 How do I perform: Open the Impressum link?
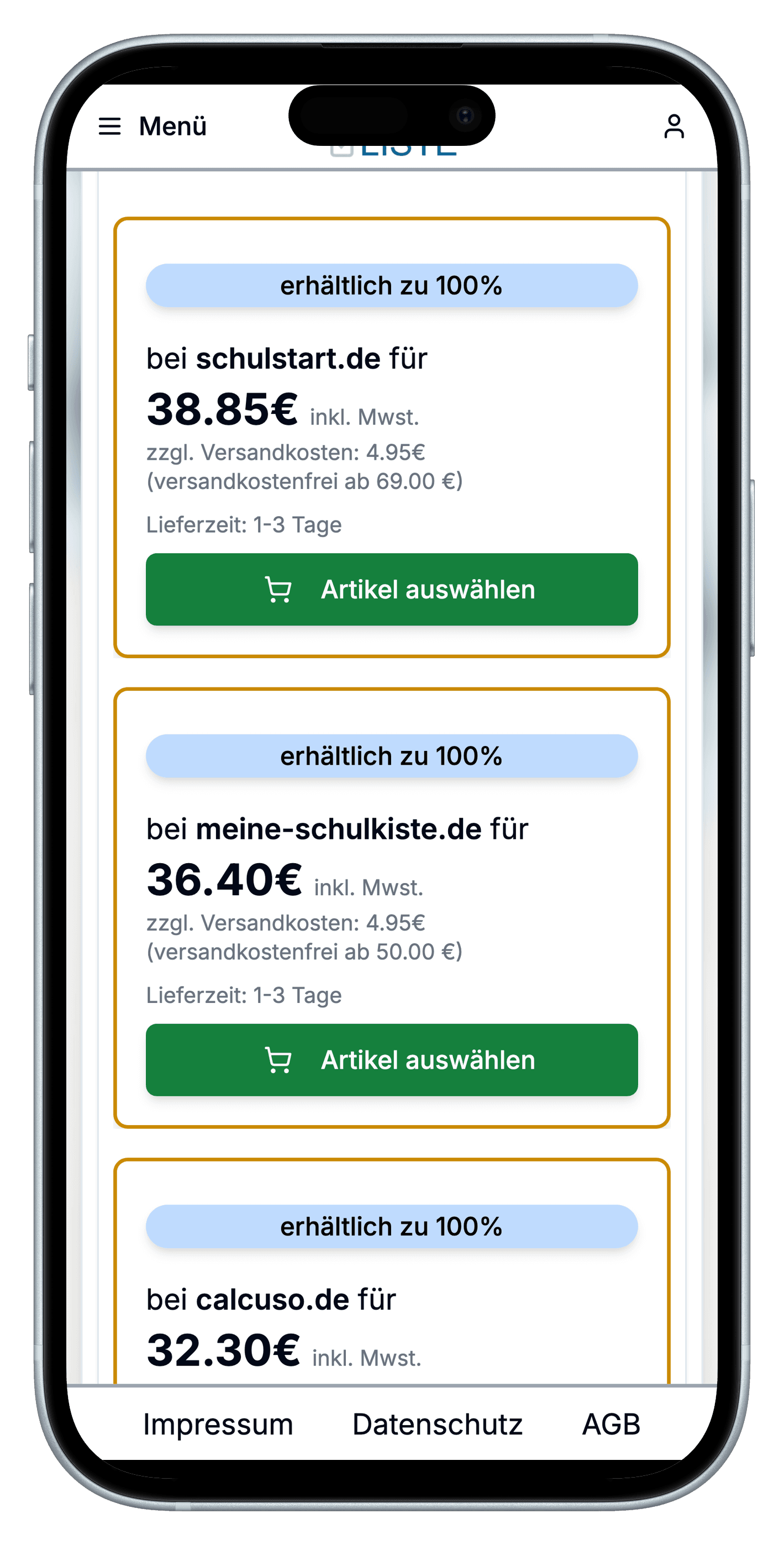[x=218, y=1425]
